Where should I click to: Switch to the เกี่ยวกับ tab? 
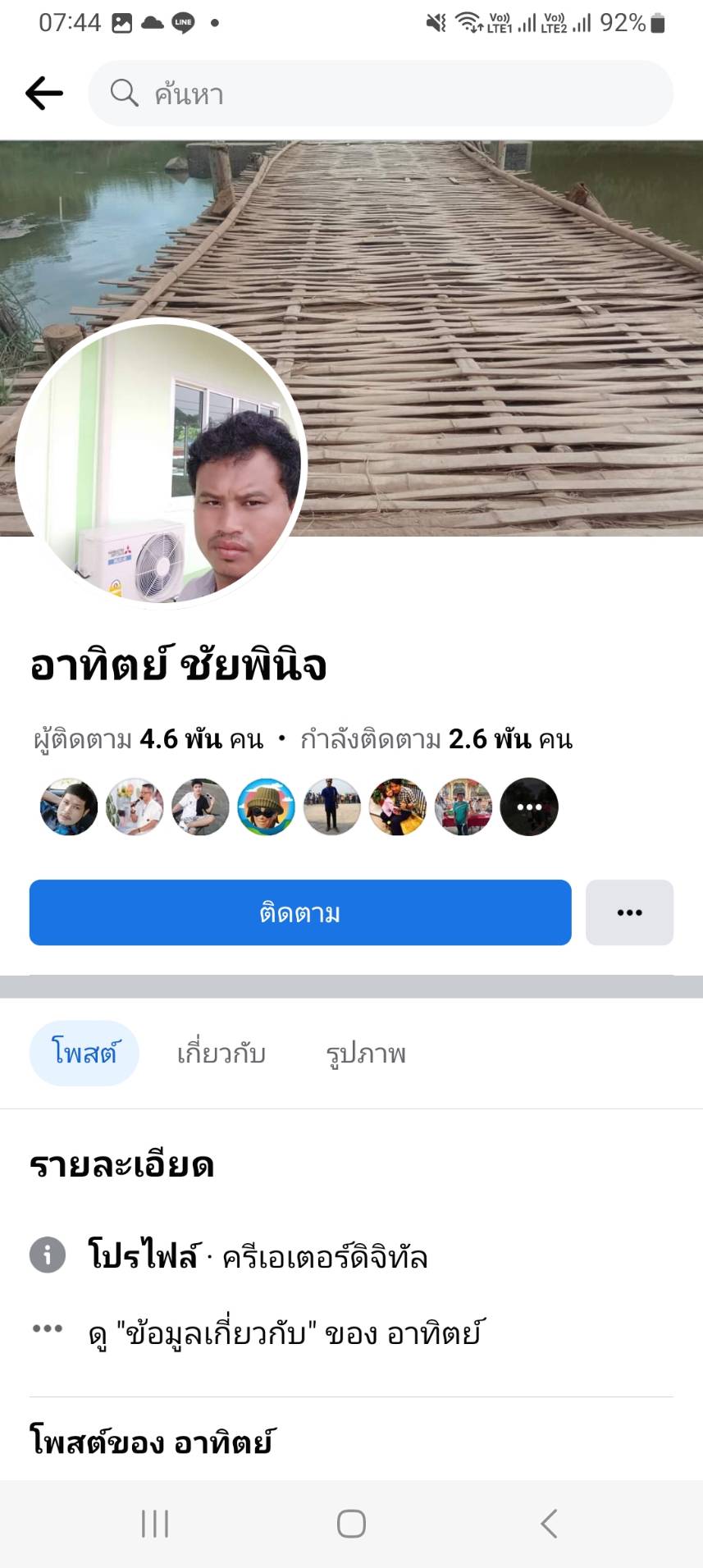pyautogui.click(x=221, y=1053)
